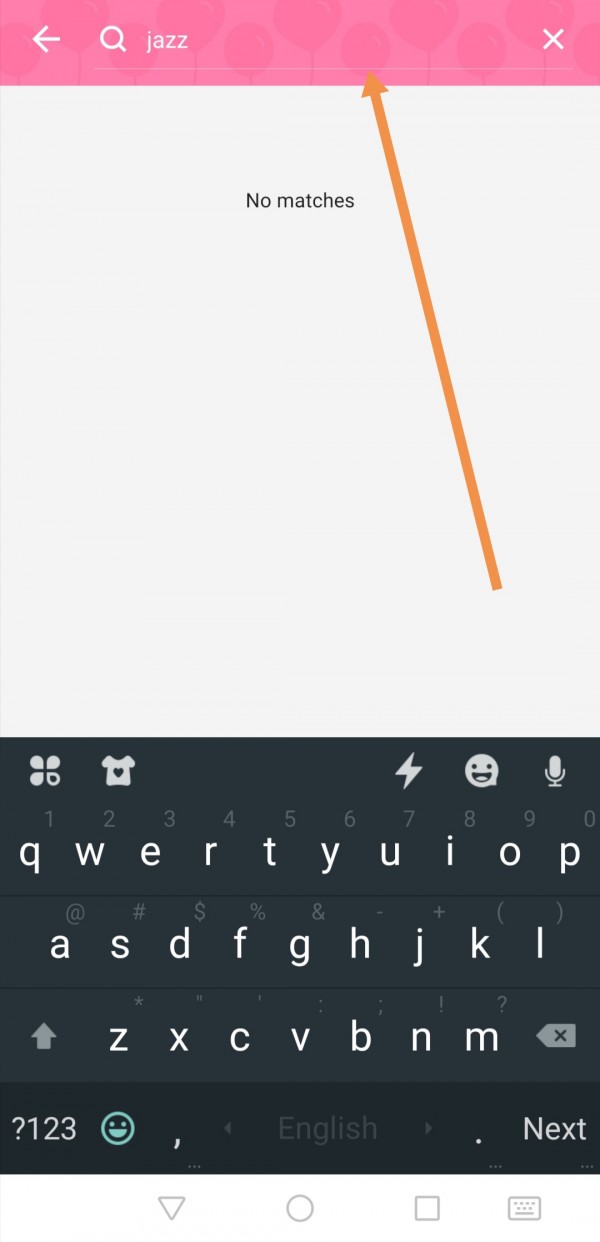Go back from the search screen
Image resolution: width=600 pixels, height=1242 pixels.
pyautogui.click(x=46, y=40)
